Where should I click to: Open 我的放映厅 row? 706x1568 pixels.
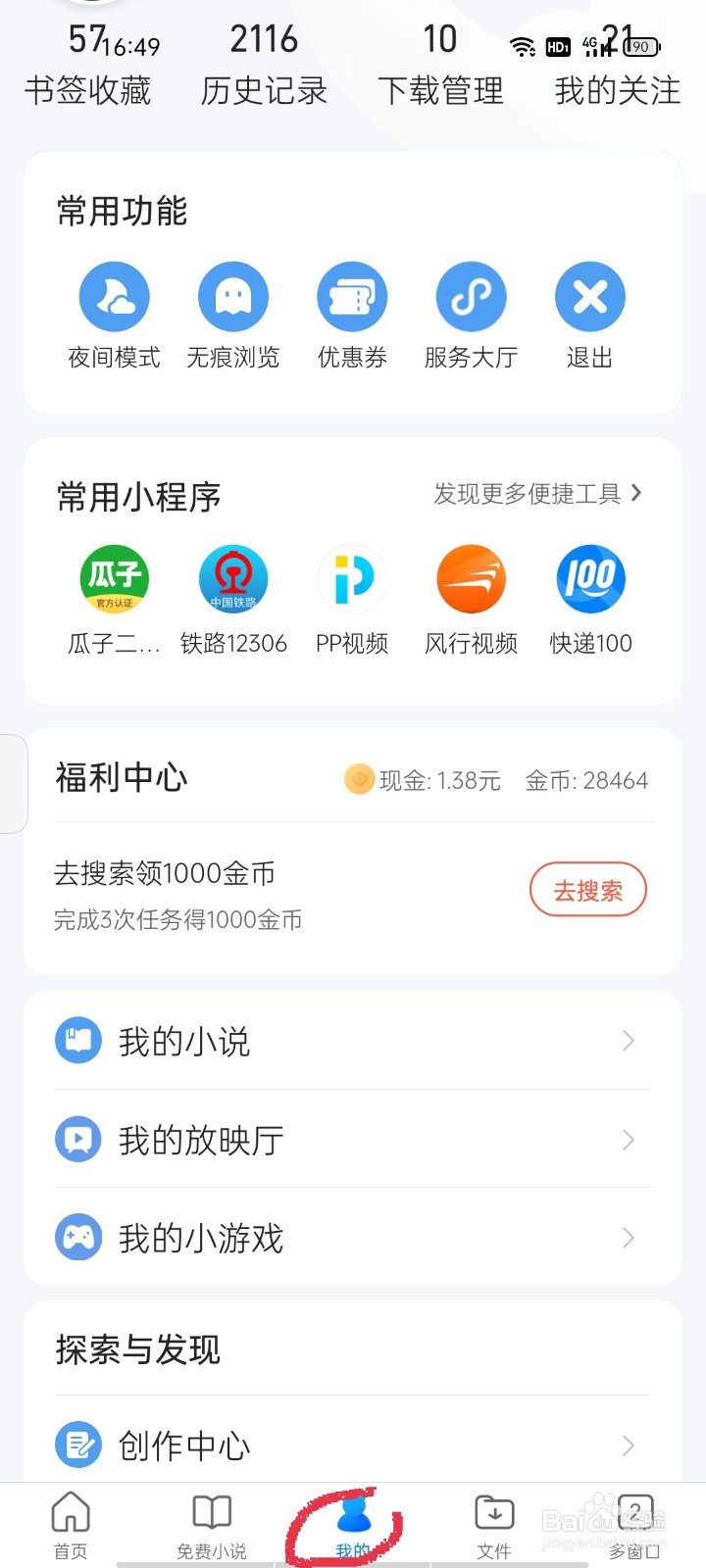click(353, 1139)
